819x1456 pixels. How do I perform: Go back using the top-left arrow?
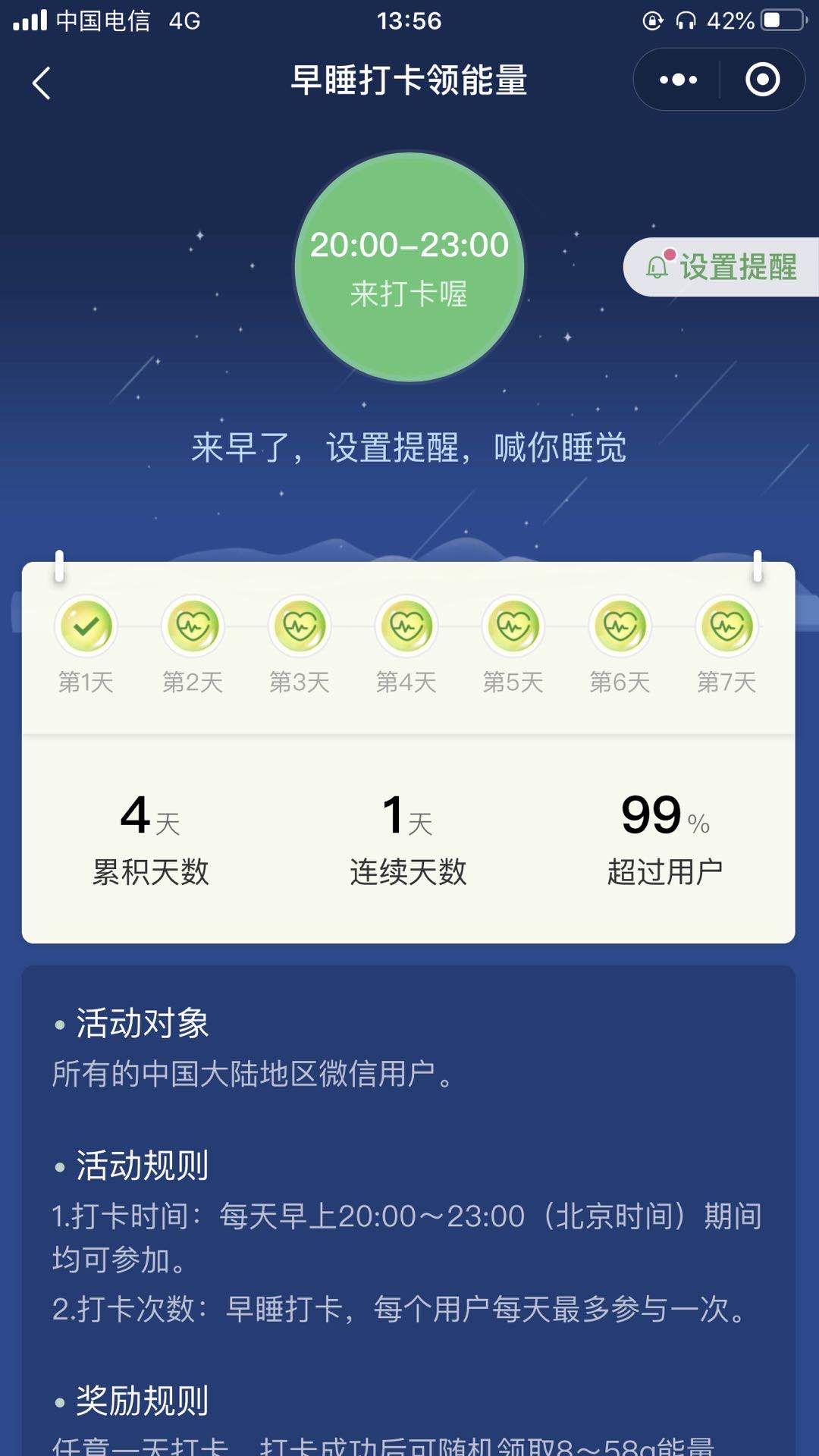click(x=42, y=83)
